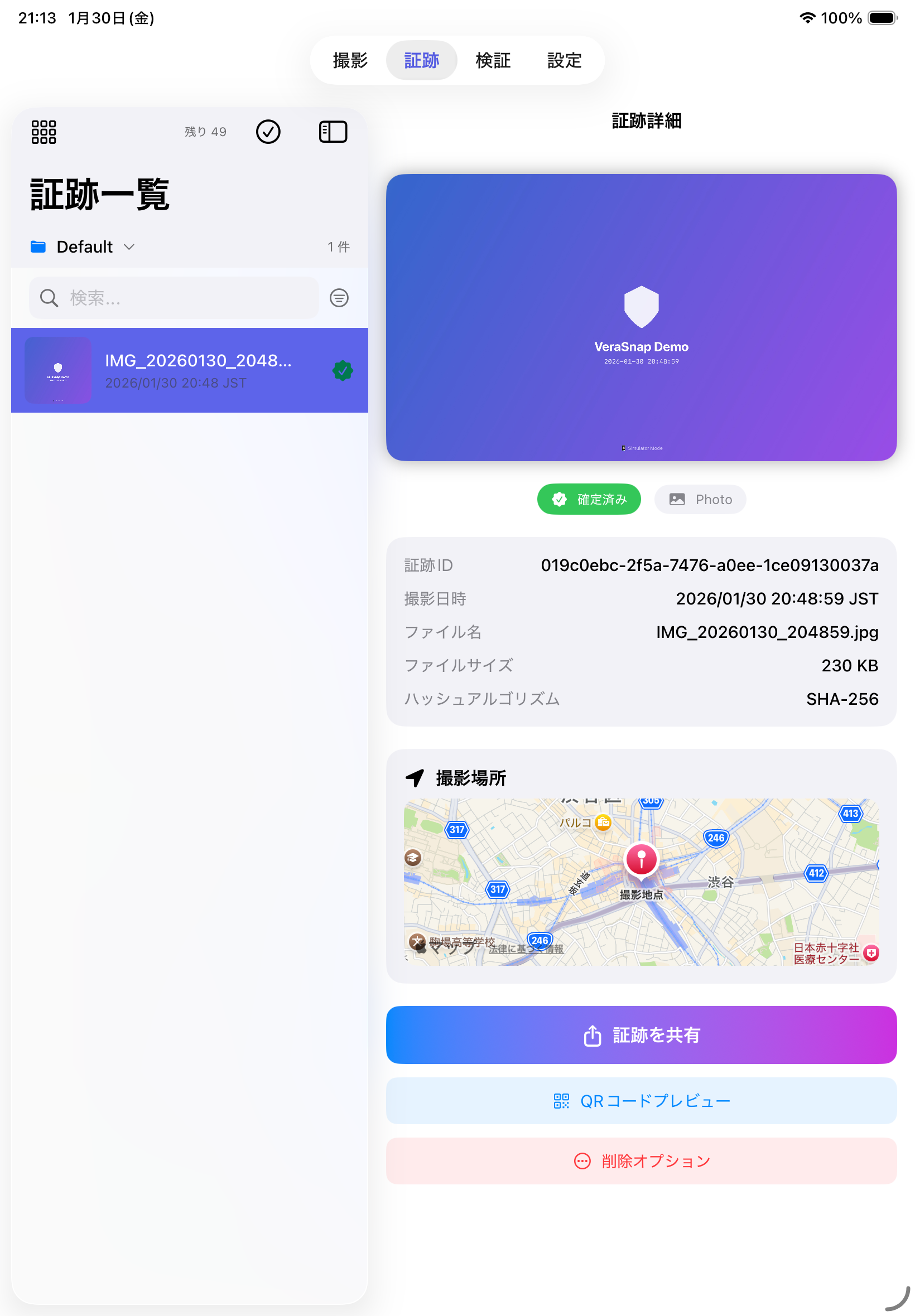Image resolution: width=915 pixels, height=1316 pixels.
Task: Switch to the 検証 tab
Action: click(x=493, y=60)
